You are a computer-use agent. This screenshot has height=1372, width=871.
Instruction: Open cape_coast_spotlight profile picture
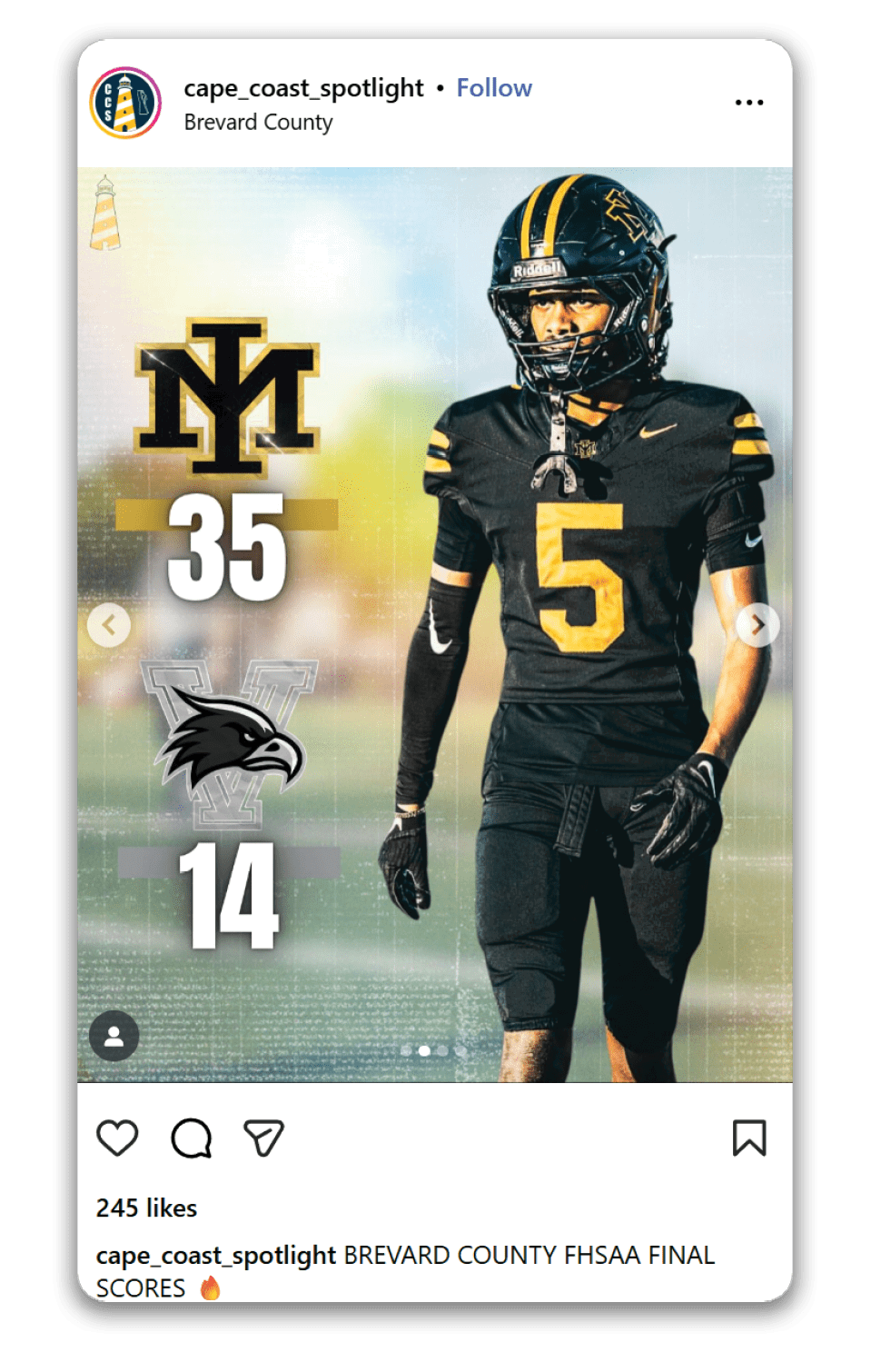click(126, 103)
